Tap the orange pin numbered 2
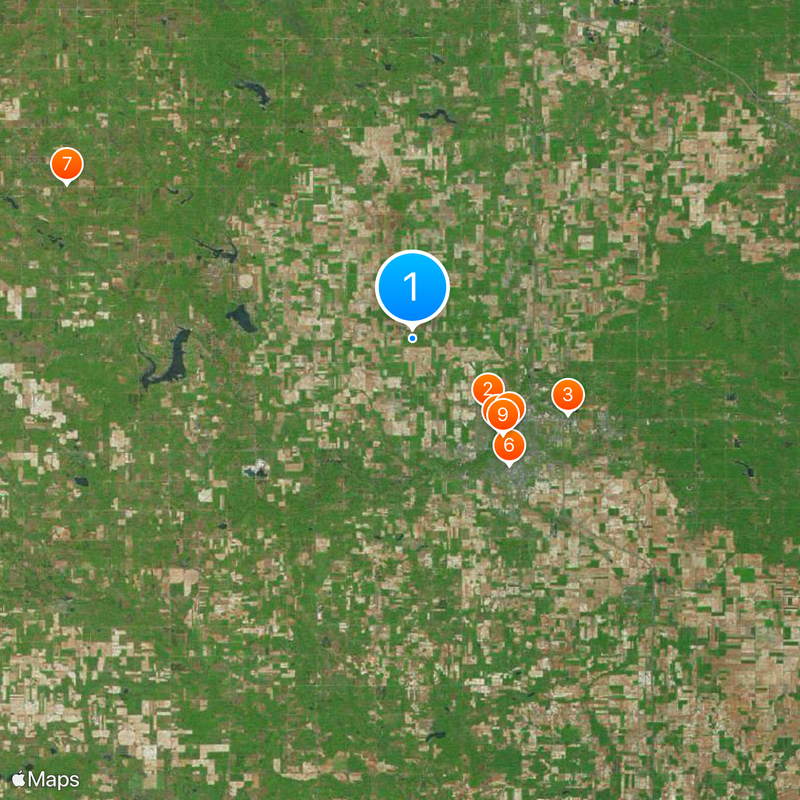This screenshot has height=800, width=800. tap(485, 387)
